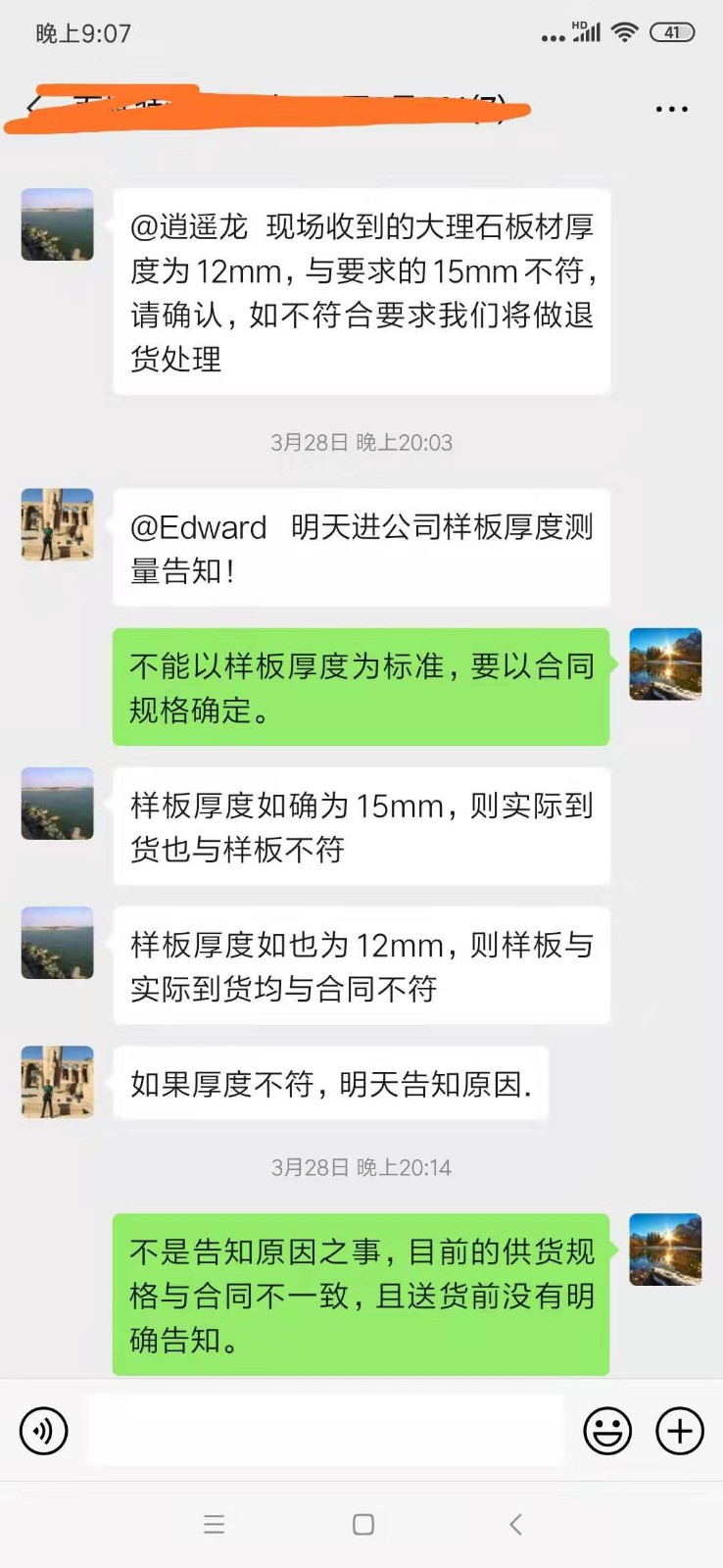Open the chat options three-dot menu
Viewport: 723px width, 1568px height.
point(671,109)
